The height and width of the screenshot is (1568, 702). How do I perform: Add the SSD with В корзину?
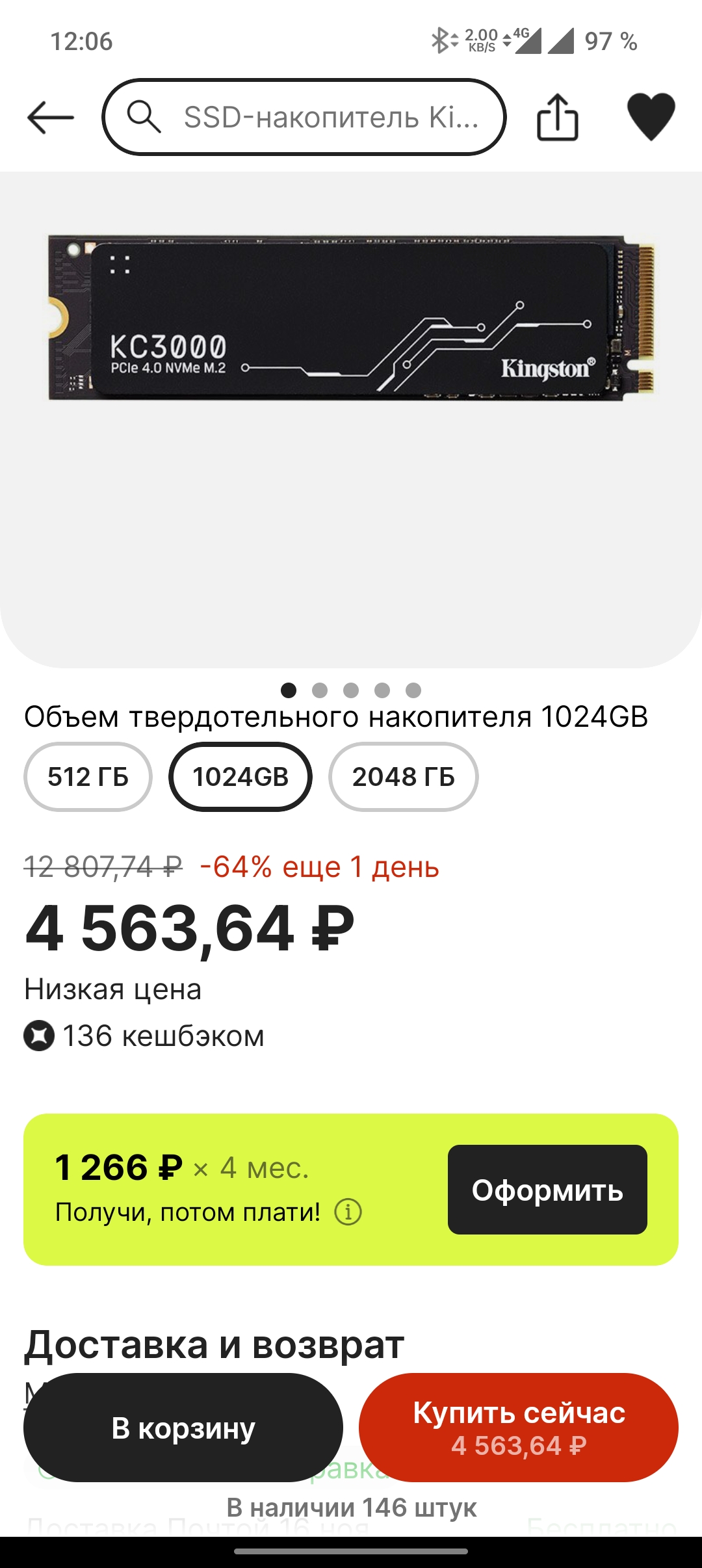[x=183, y=1428]
